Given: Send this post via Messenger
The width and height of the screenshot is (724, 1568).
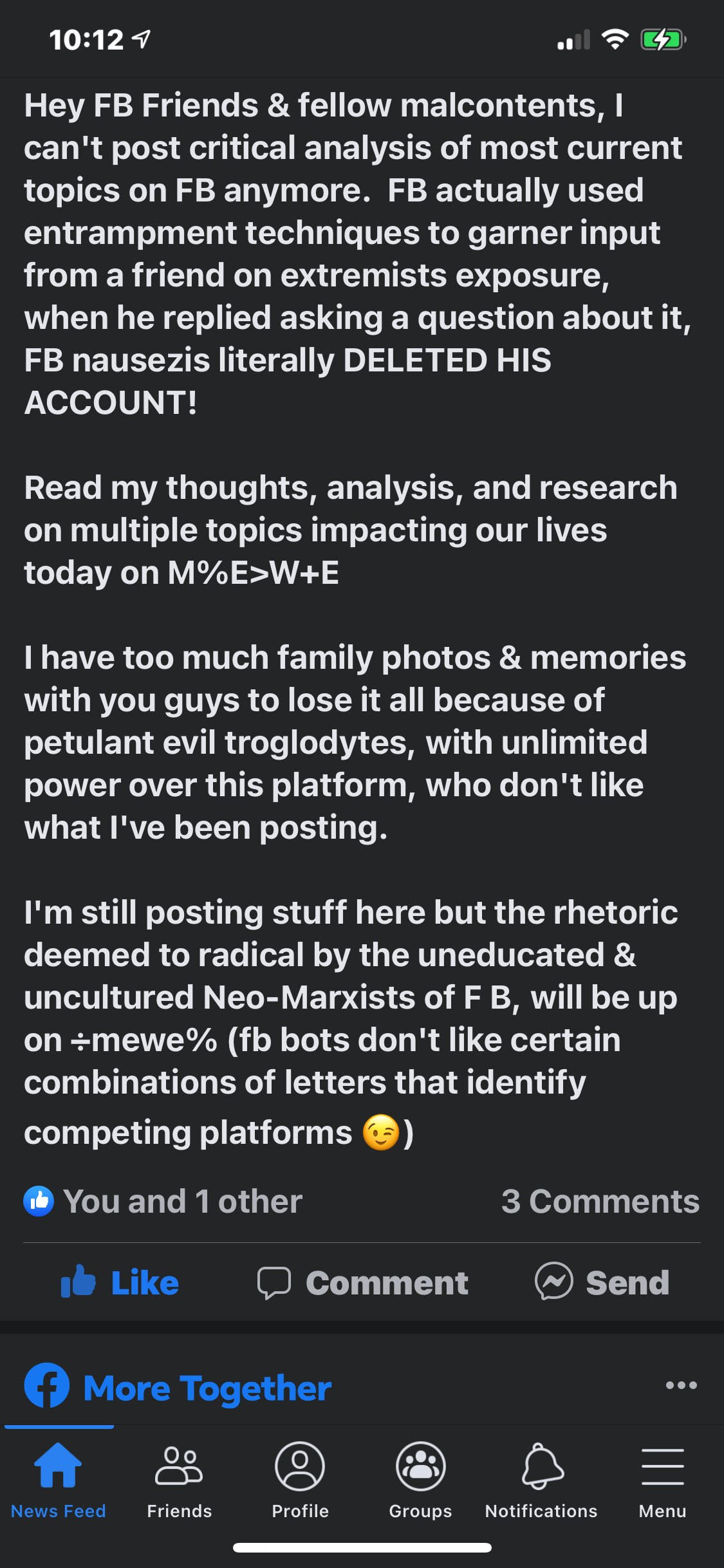Looking at the screenshot, I should (602, 1283).
